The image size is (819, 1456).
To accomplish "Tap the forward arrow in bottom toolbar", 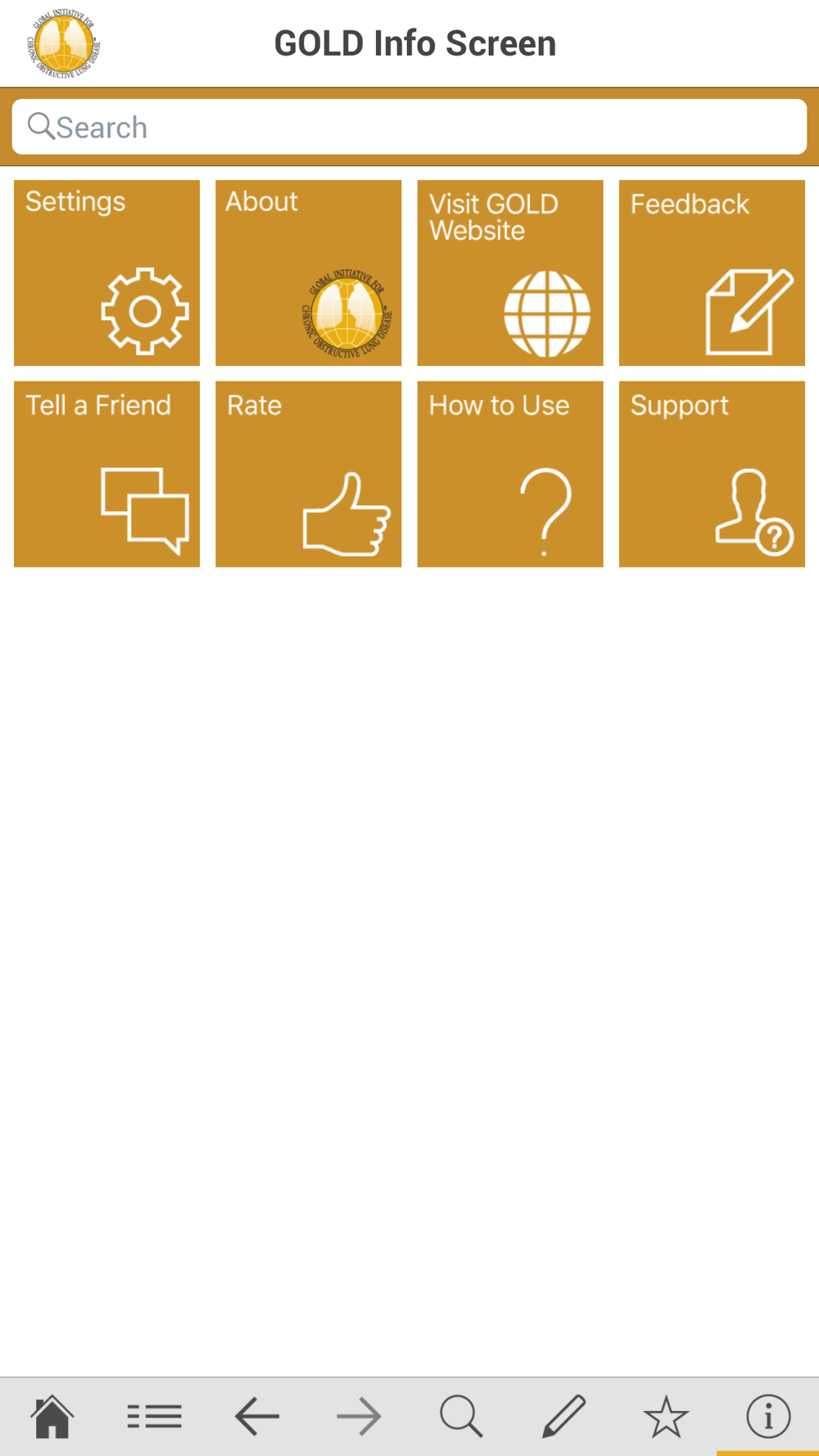I will pyautogui.click(x=359, y=1416).
